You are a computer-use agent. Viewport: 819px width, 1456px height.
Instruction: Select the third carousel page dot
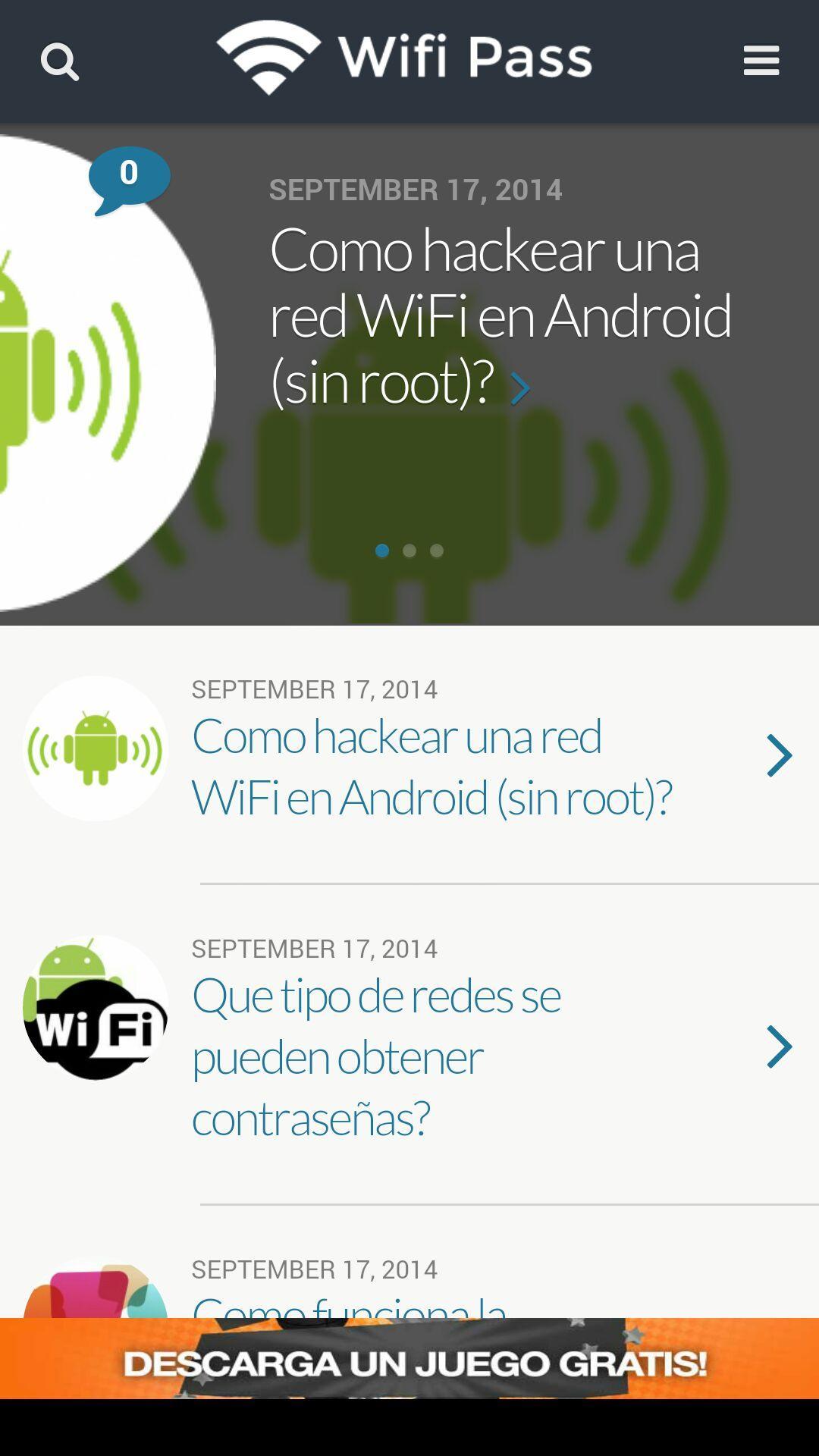pos(437,551)
